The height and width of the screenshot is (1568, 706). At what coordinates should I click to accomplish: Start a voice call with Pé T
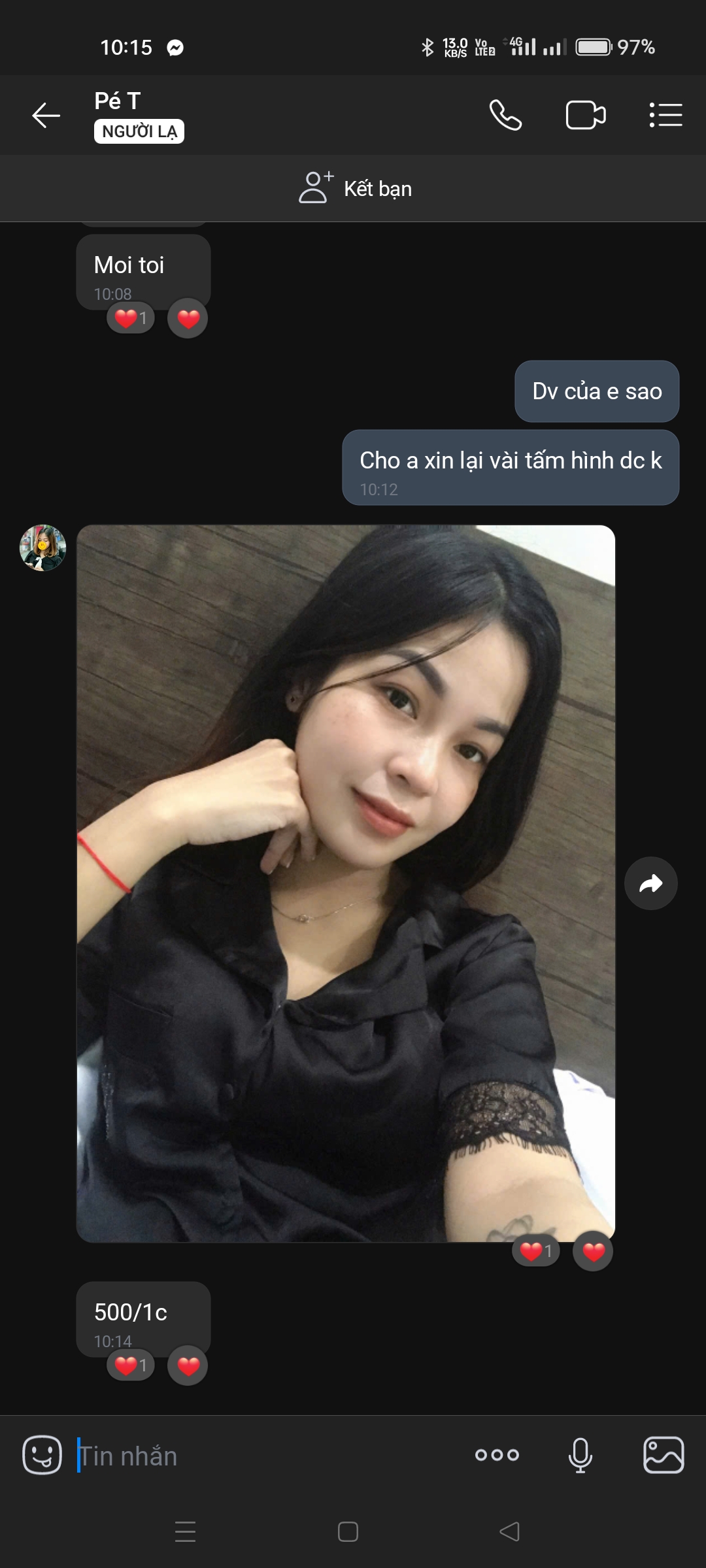[x=505, y=116]
